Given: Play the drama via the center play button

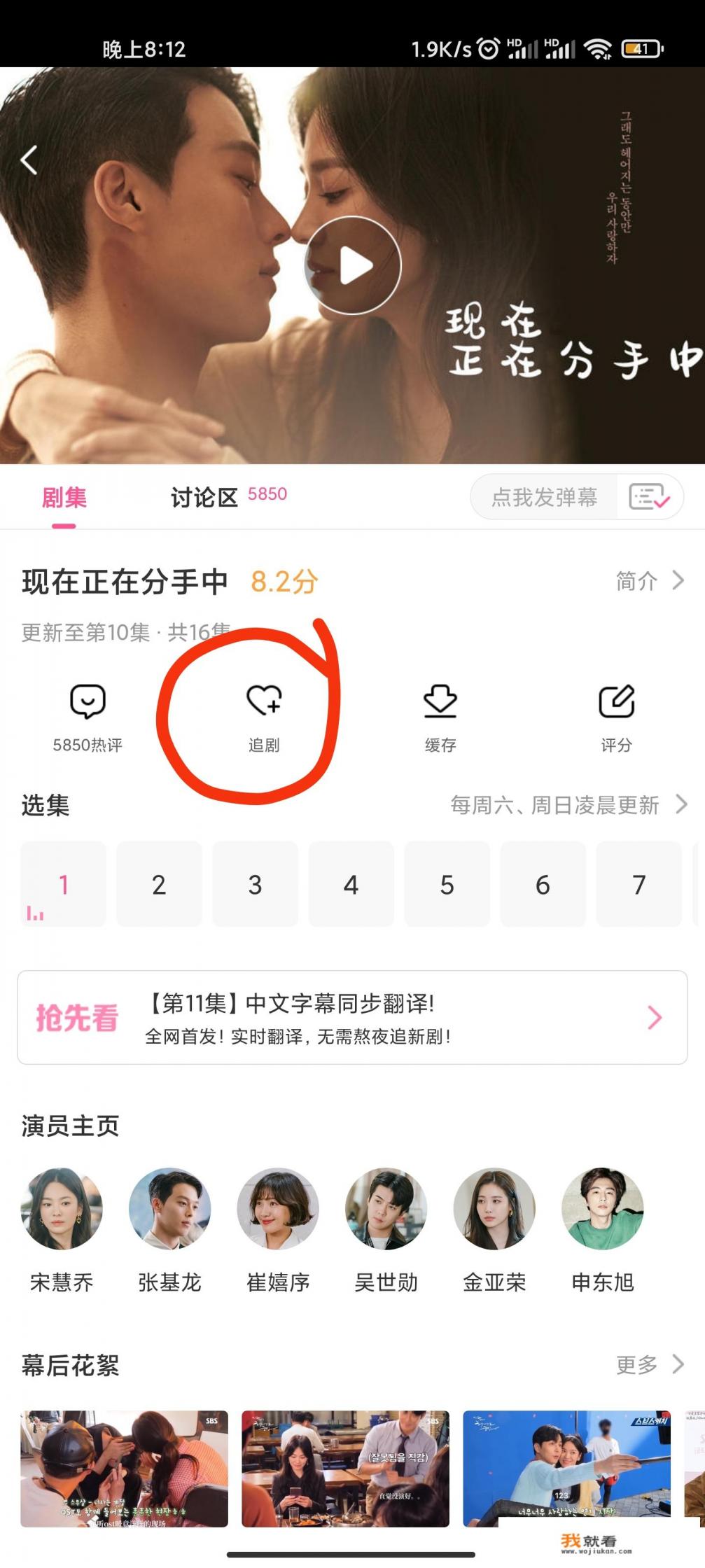Looking at the screenshot, I should point(352,265).
